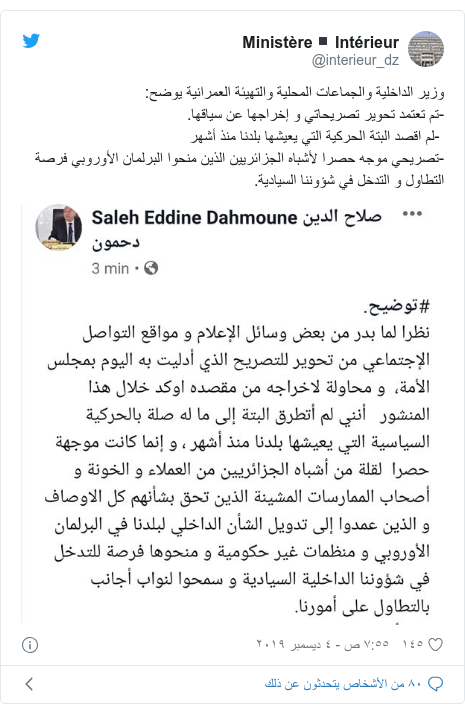Open Ministère Intérieur profile avatar
The image size is (465, 713).
426,49
